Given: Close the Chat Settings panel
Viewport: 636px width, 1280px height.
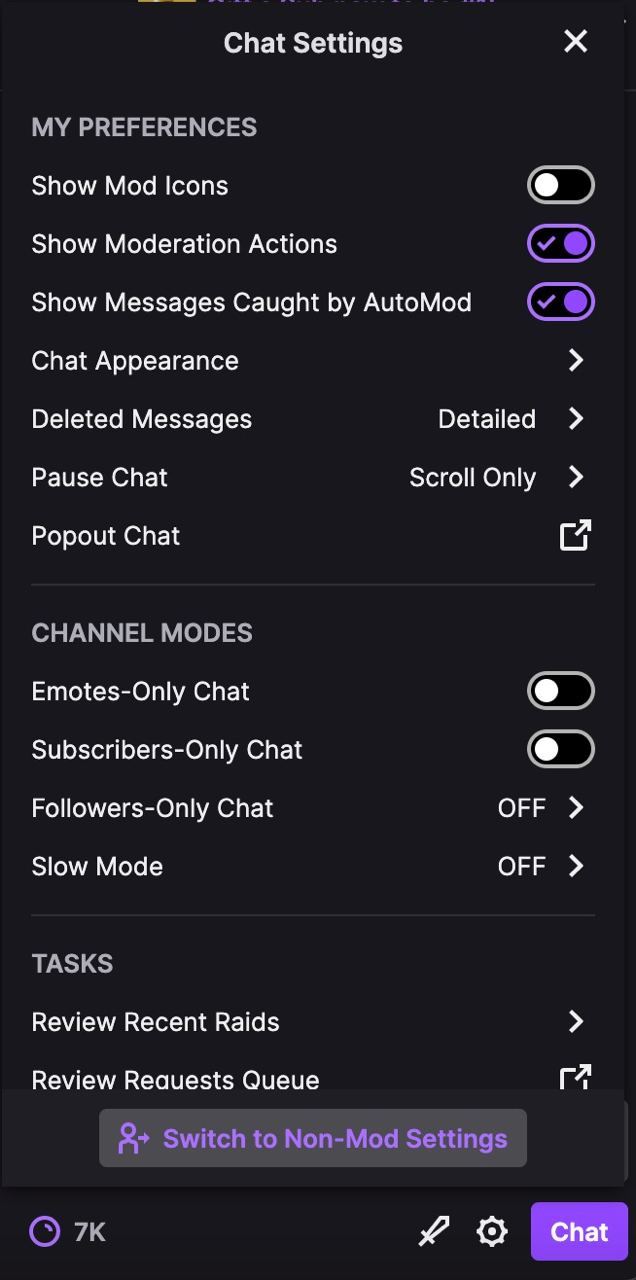Looking at the screenshot, I should click(575, 42).
